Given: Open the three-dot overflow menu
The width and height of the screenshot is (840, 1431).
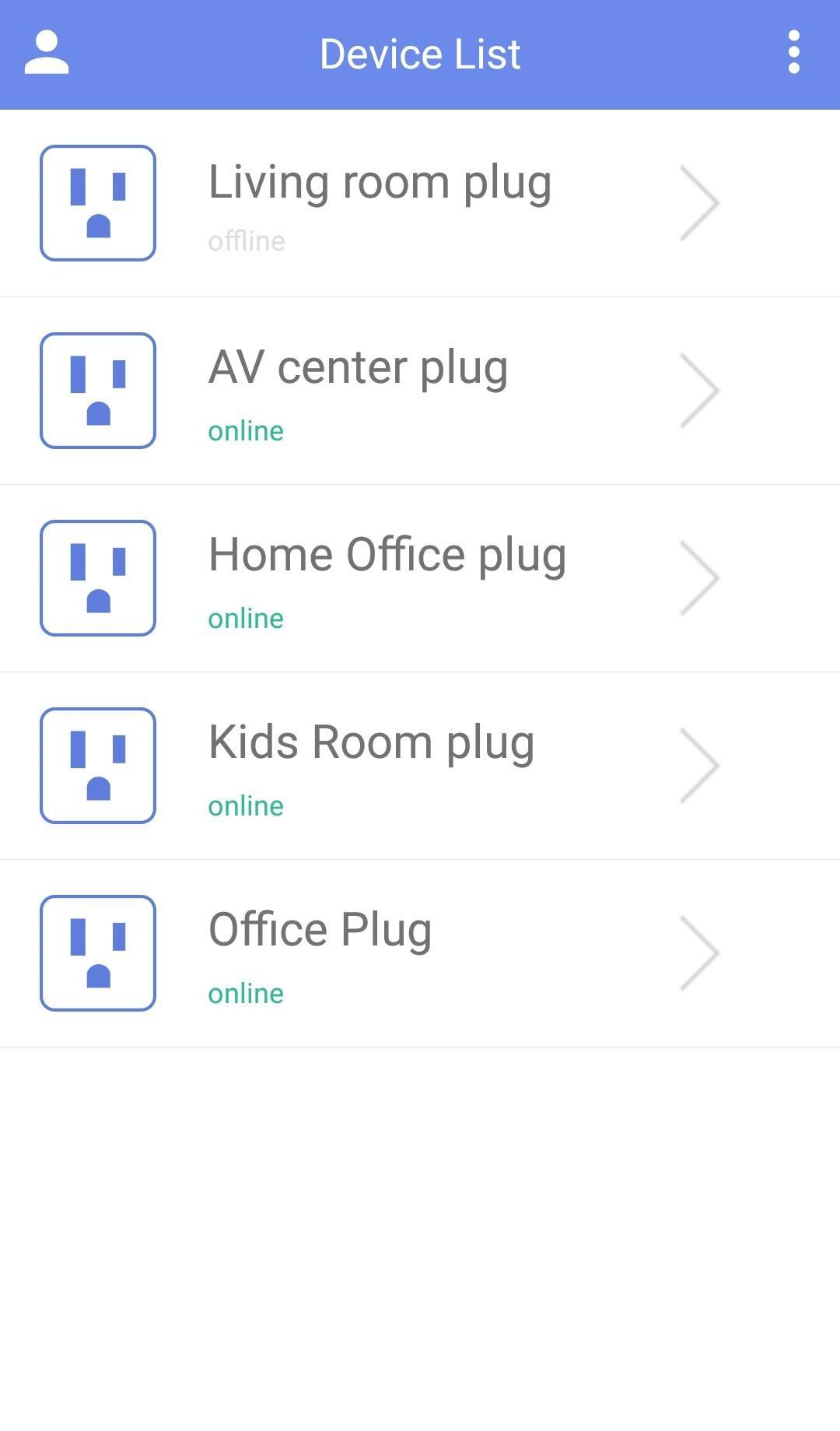Looking at the screenshot, I should tap(793, 53).
